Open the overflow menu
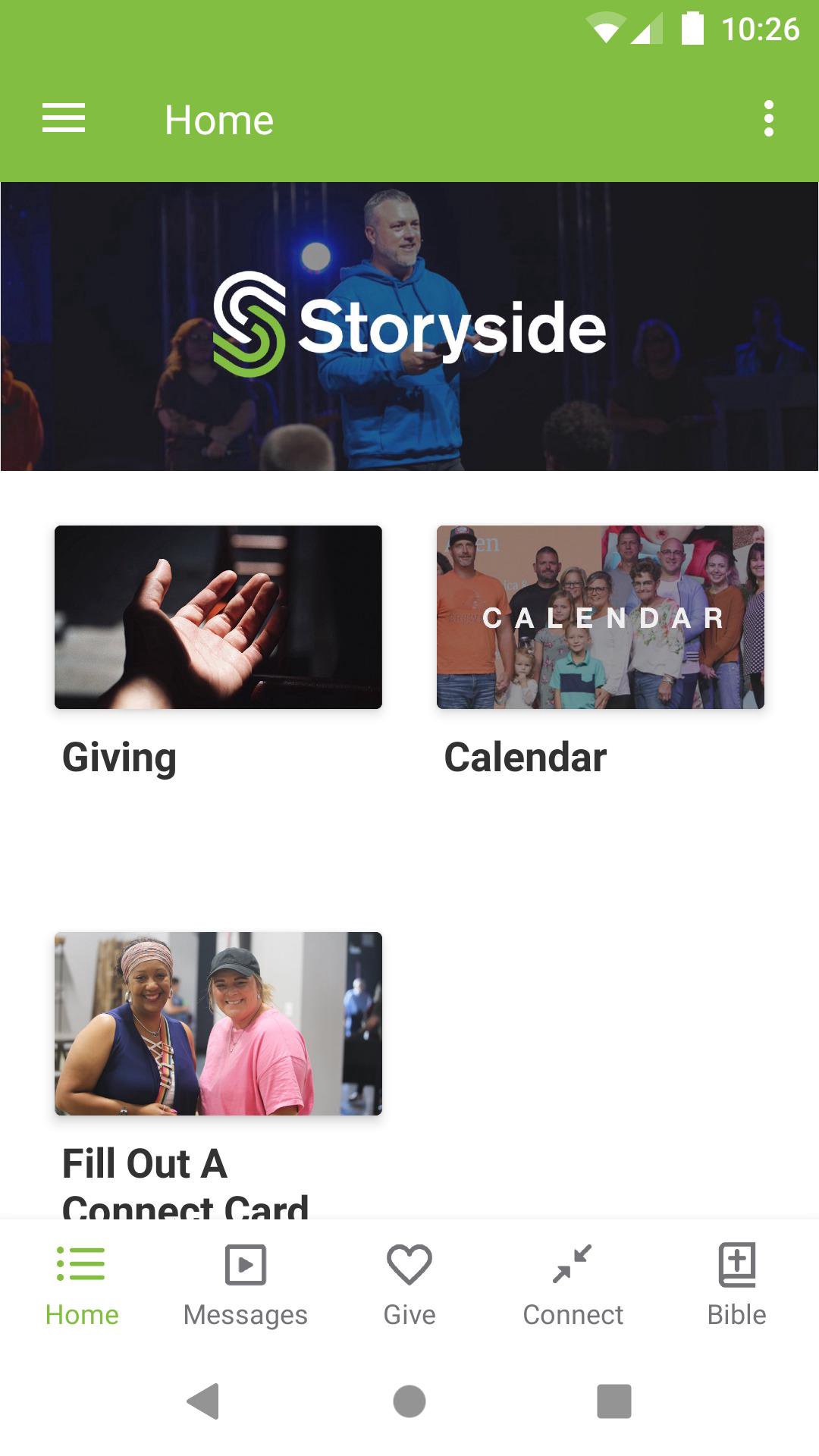Screen dimensions: 819x1456 tap(768, 119)
